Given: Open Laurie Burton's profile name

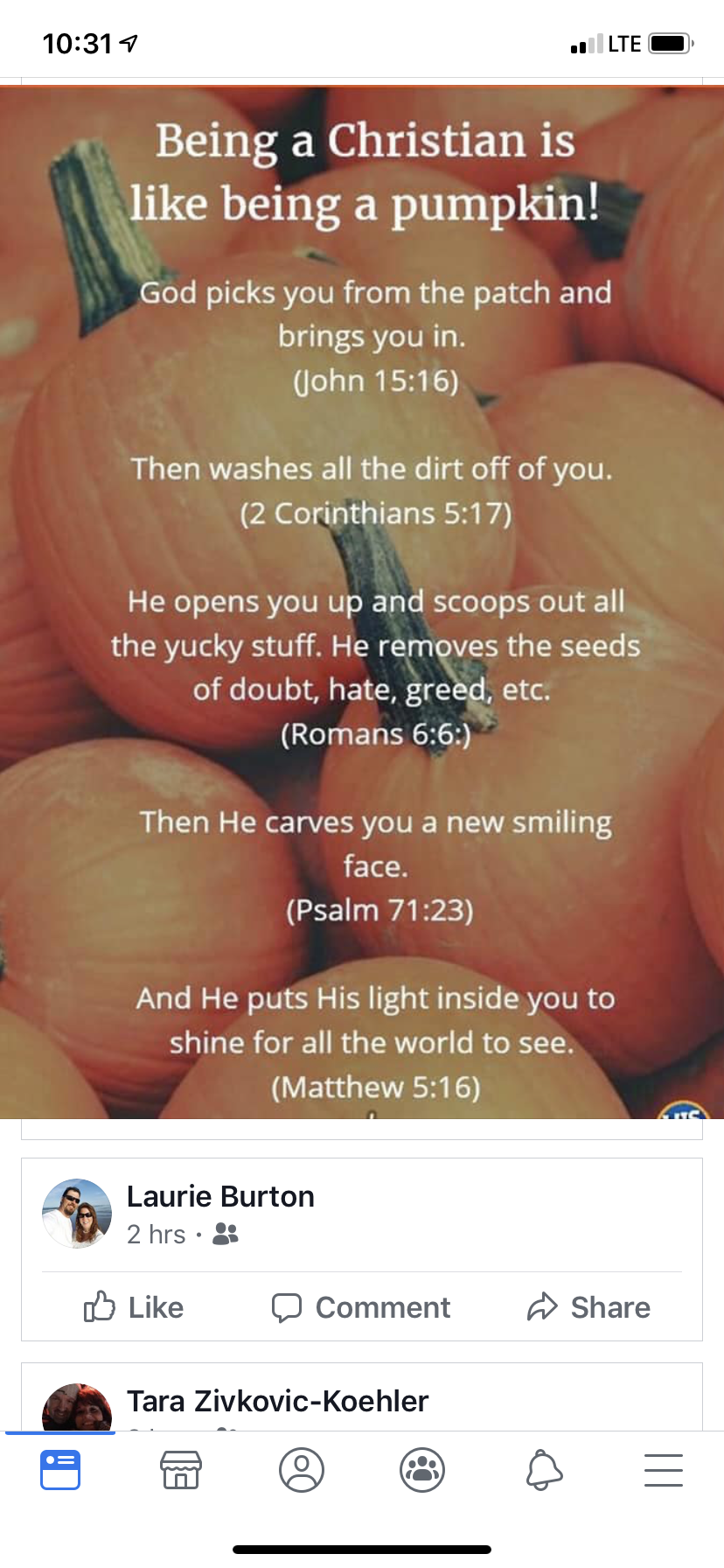Looking at the screenshot, I should pyautogui.click(x=220, y=1196).
